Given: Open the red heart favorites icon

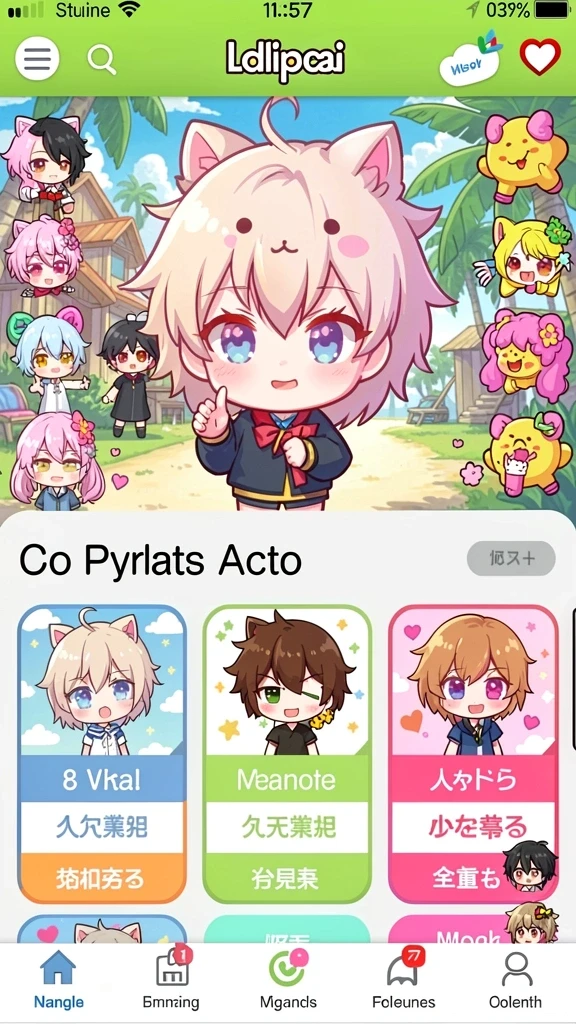Looking at the screenshot, I should click(x=540, y=57).
